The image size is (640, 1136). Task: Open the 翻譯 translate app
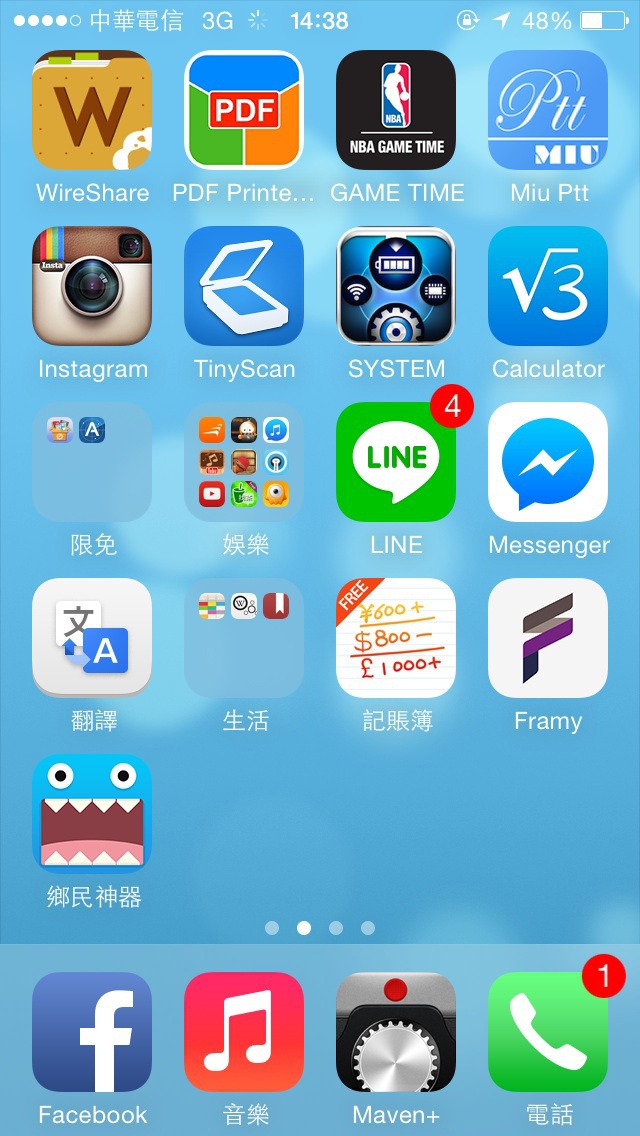[x=92, y=638]
